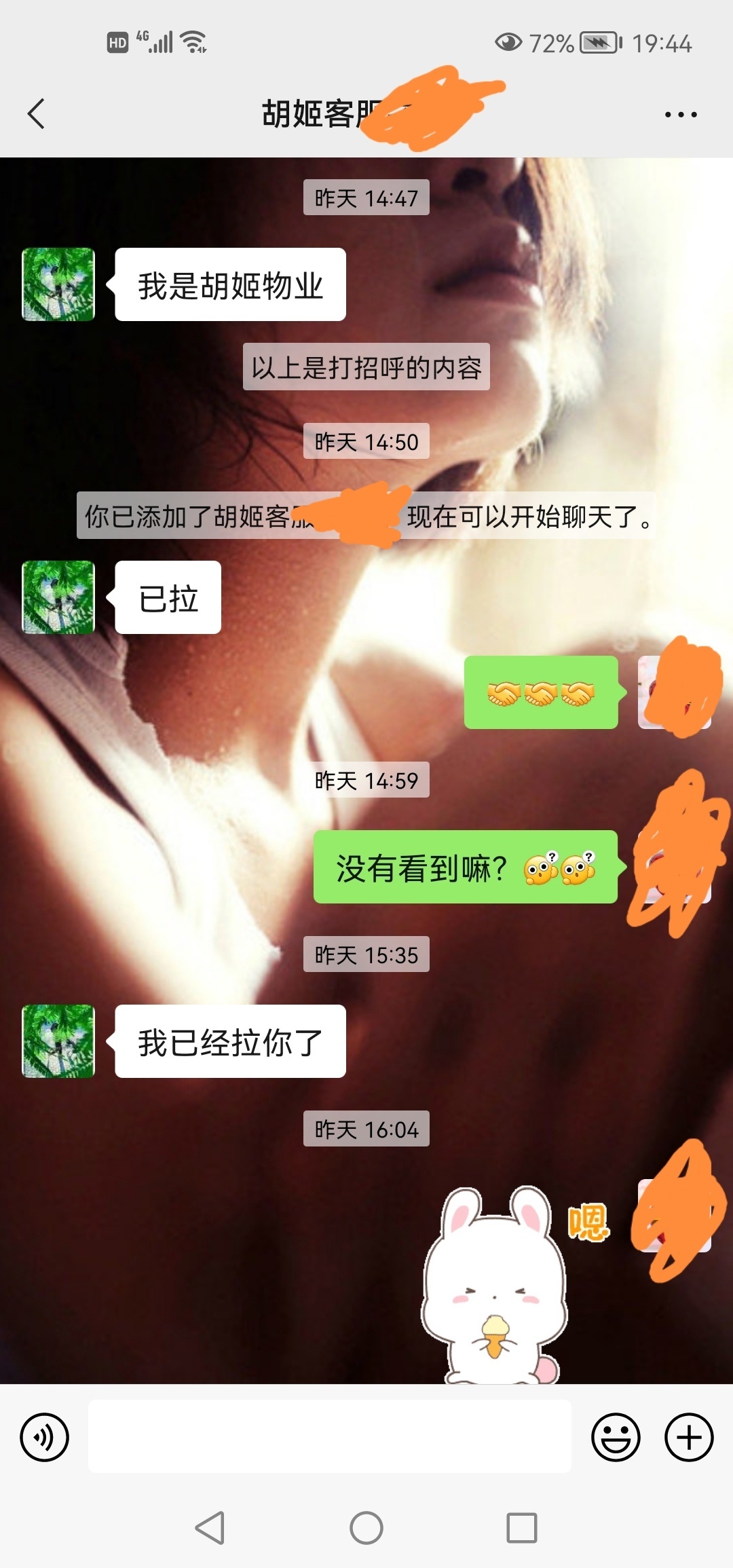Open the emoji sticker panel
Image resolution: width=733 pixels, height=1568 pixels.
pyautogui.click(x=616, y=1437)
